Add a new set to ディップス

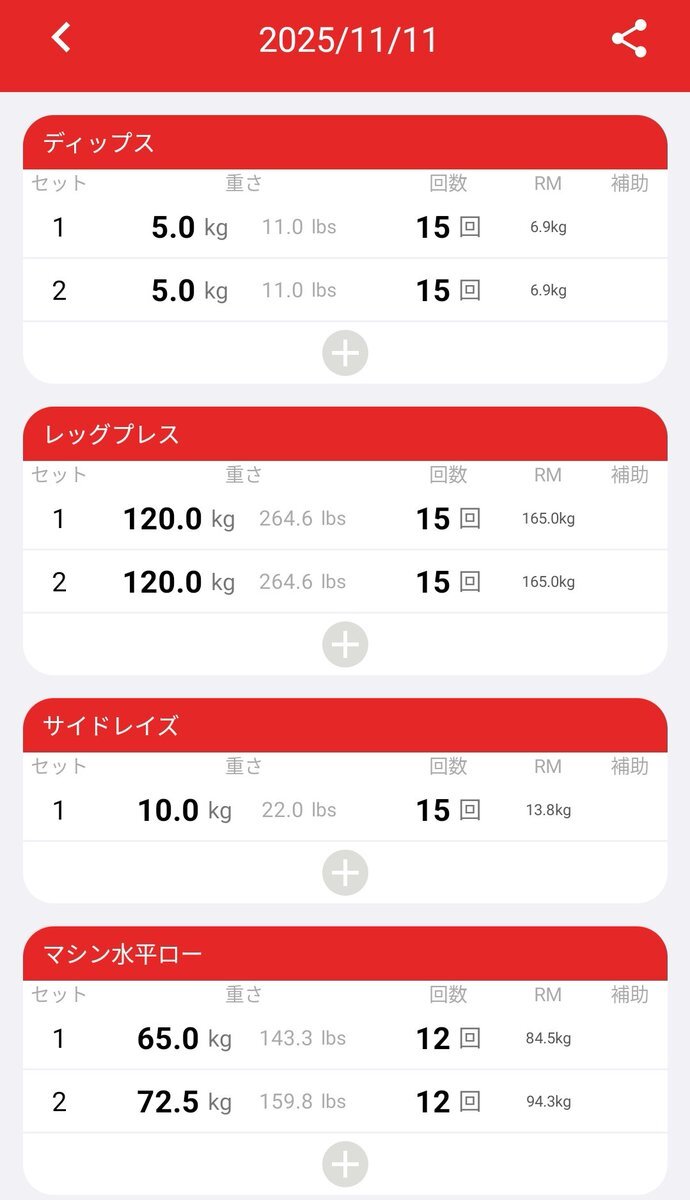pos(345,353)
